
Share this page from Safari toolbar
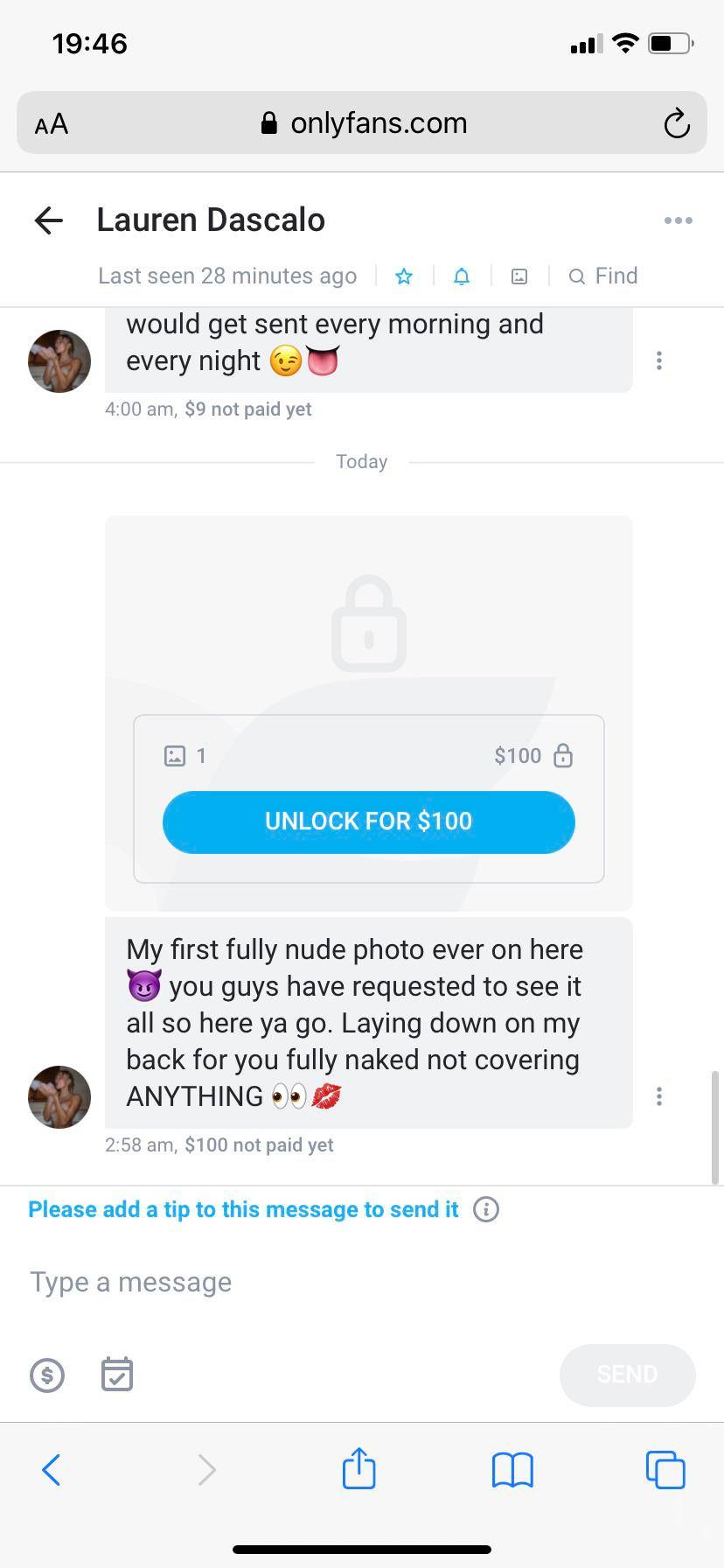(x=359, y=1469)
